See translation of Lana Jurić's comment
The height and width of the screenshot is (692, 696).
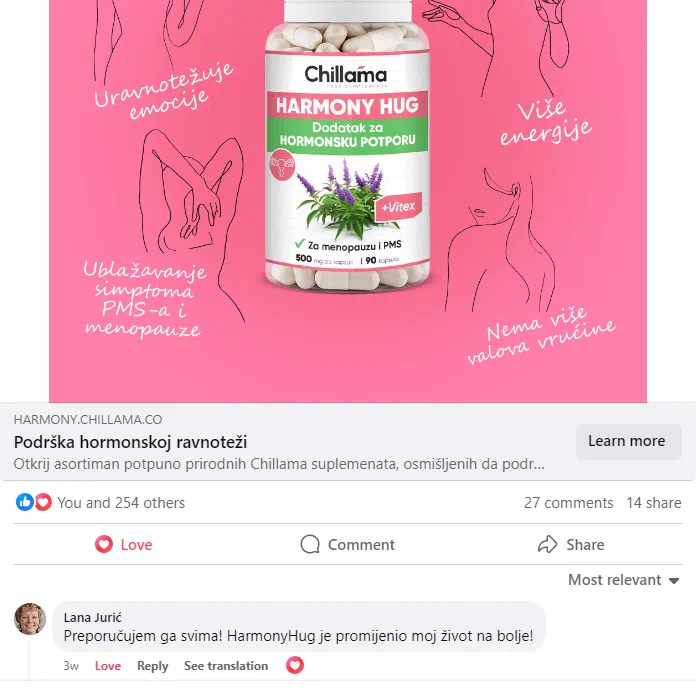[226, 666]
